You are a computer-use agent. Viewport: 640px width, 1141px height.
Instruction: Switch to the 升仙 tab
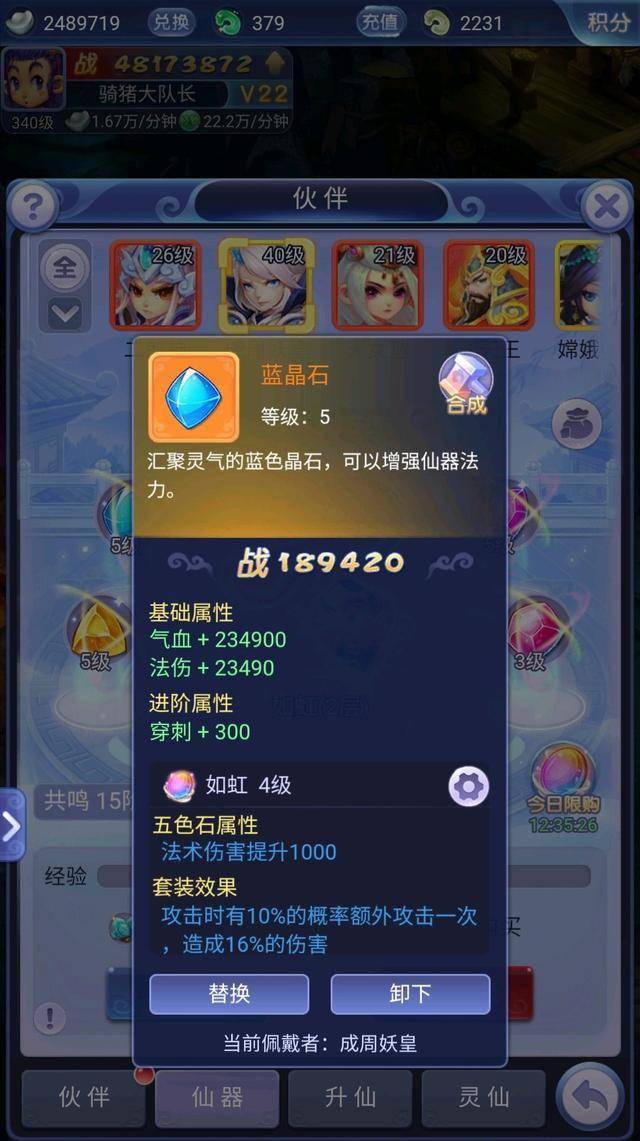click(351, 1098)
